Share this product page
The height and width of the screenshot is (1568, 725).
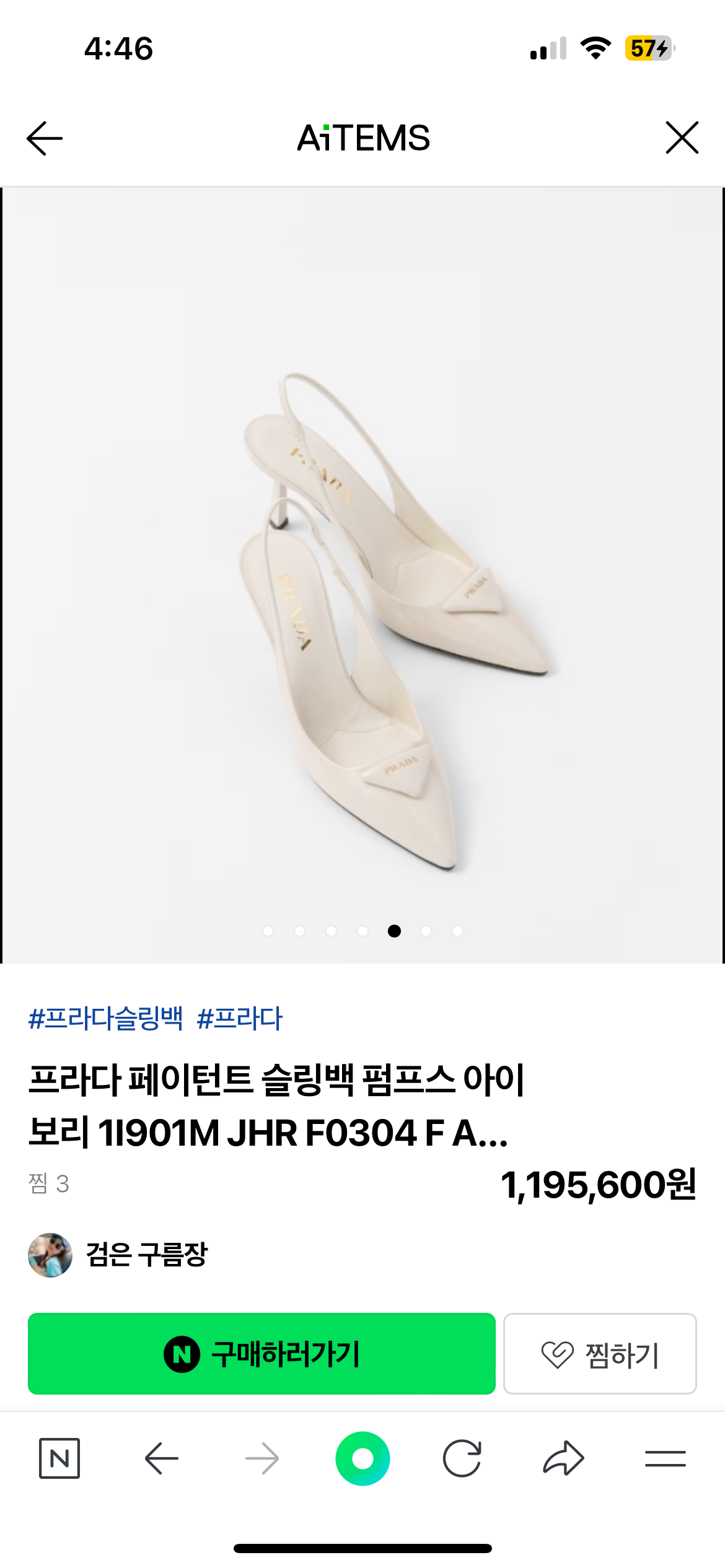[x=563, y=1458]
